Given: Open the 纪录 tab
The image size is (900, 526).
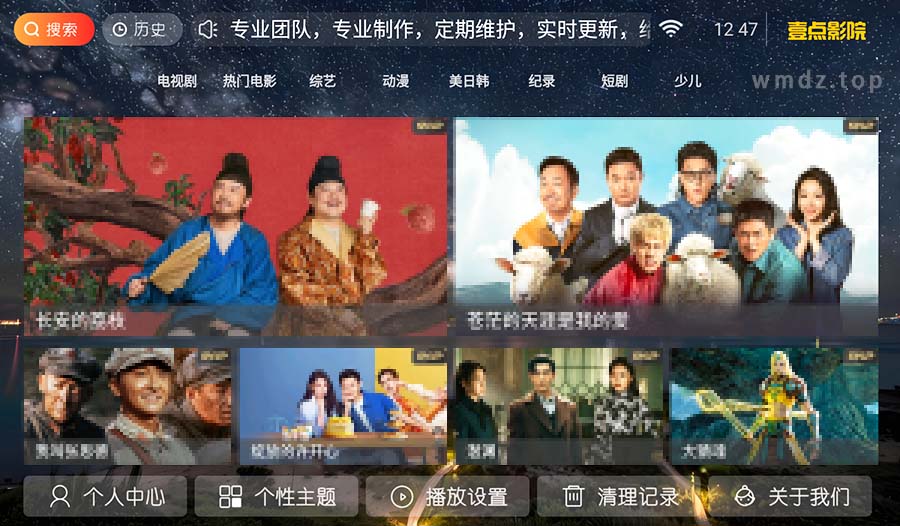Looking at the screenshot, I should [541, 81].
